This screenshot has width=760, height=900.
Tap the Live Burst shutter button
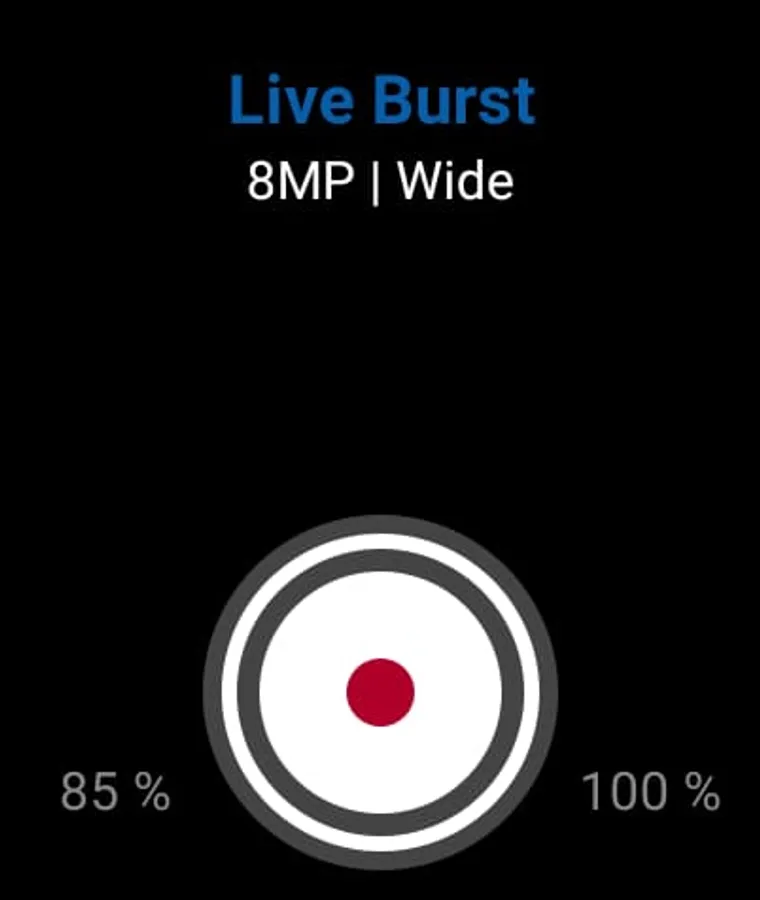pos(380,692)
